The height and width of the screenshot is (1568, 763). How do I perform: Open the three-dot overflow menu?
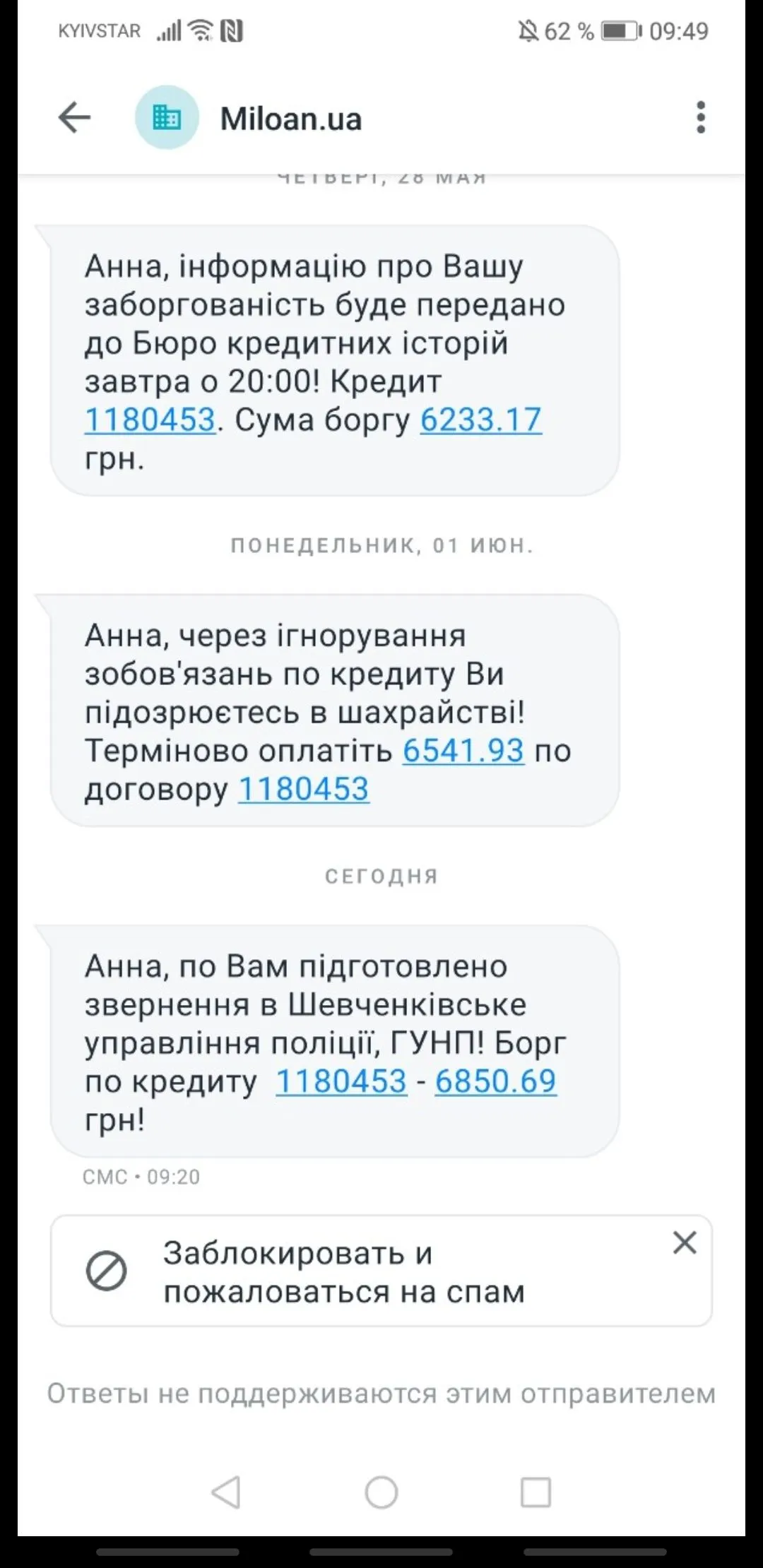700,117
